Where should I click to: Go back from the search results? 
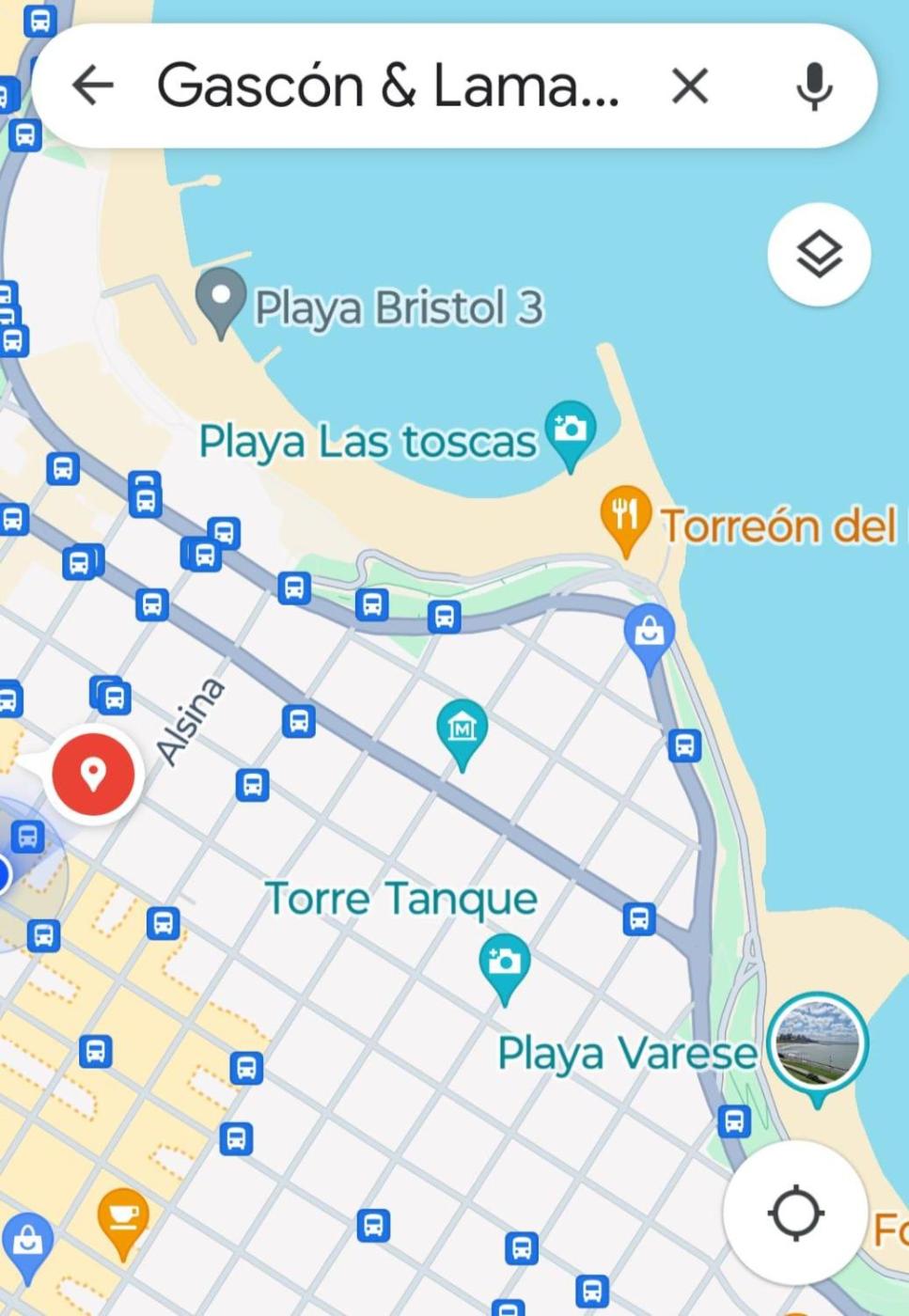tap(92, 86)
